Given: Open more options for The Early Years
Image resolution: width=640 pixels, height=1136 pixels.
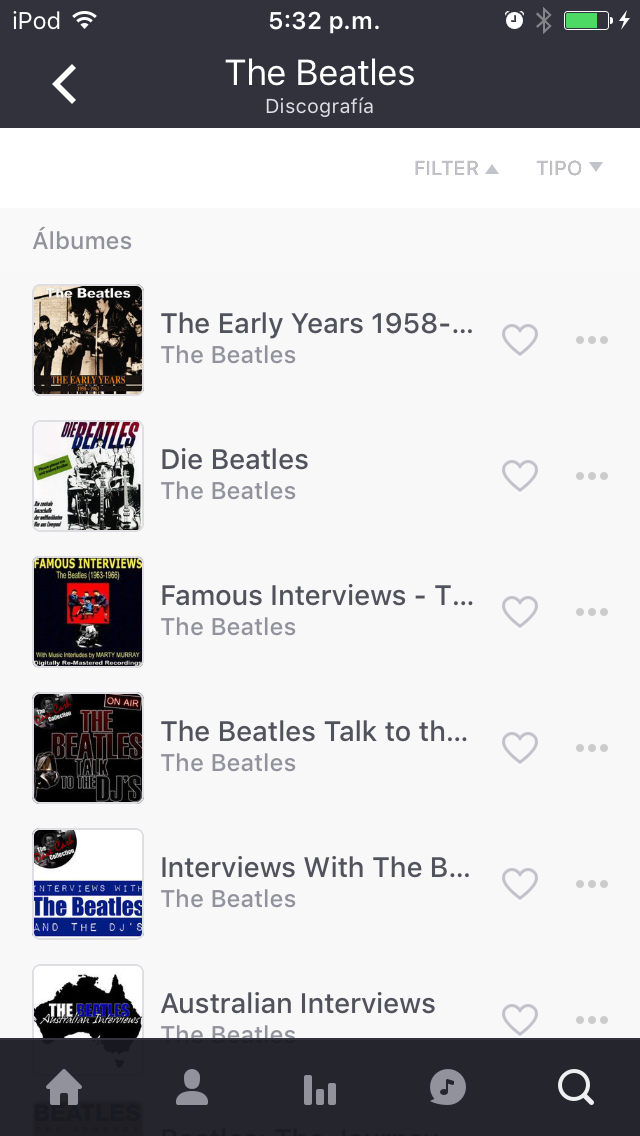Looking at the screenshot, I should coord(592,340).
